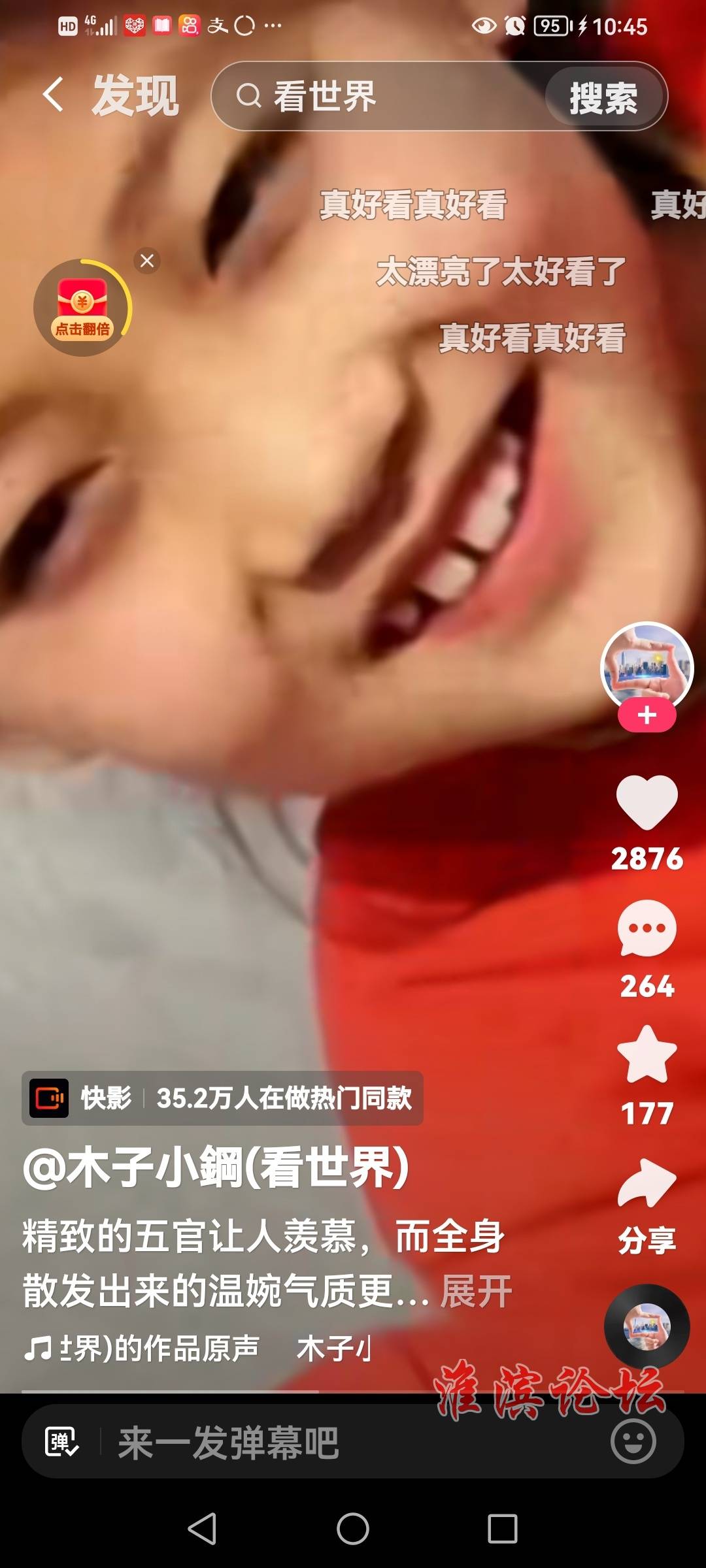This screenshot has width=706, height=1568.
Task: Toggle the danmaku display icon
Action: pos(61,1441)
